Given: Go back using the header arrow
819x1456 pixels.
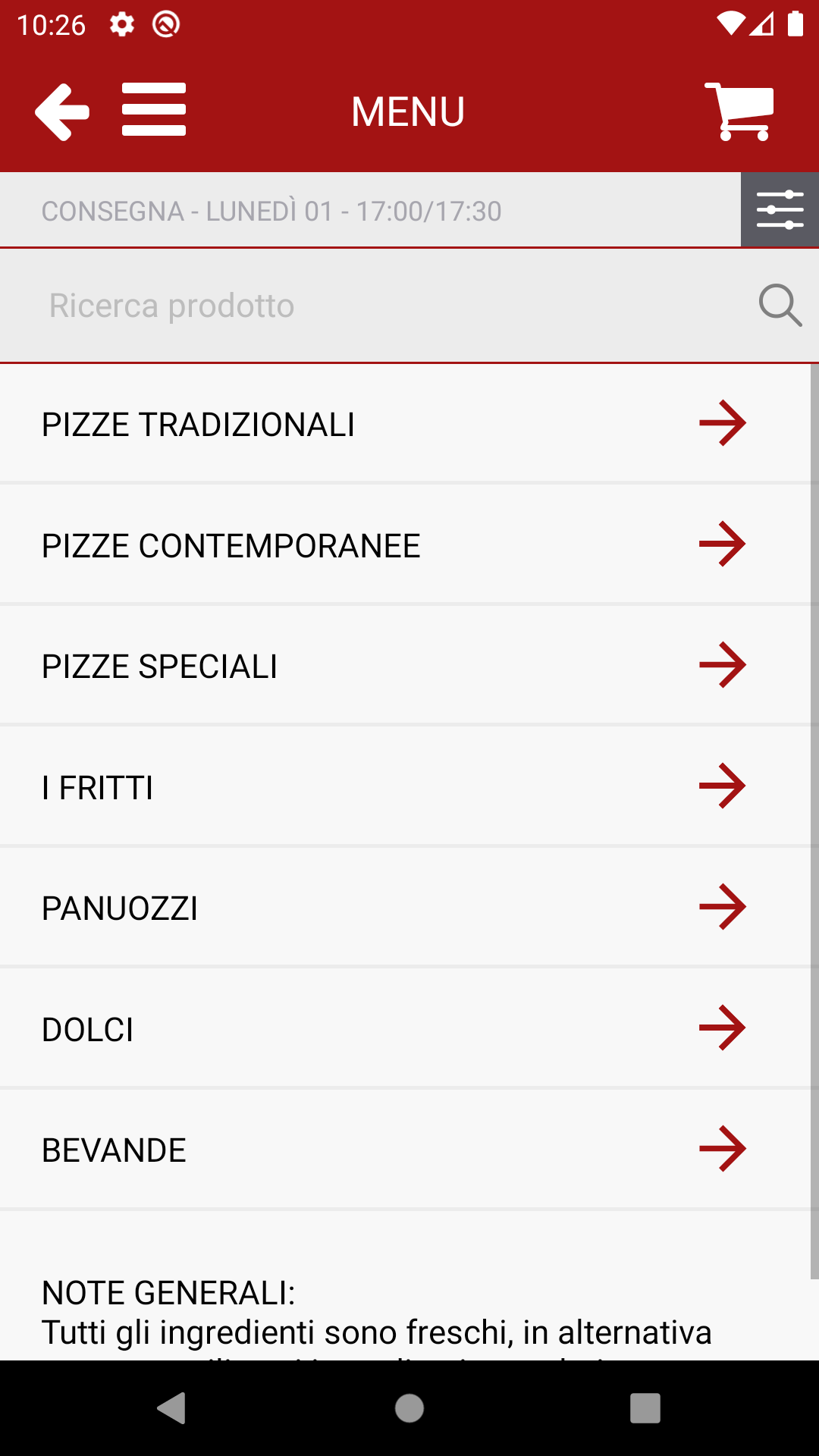Looking at the screenshot, I should (62, 111).
